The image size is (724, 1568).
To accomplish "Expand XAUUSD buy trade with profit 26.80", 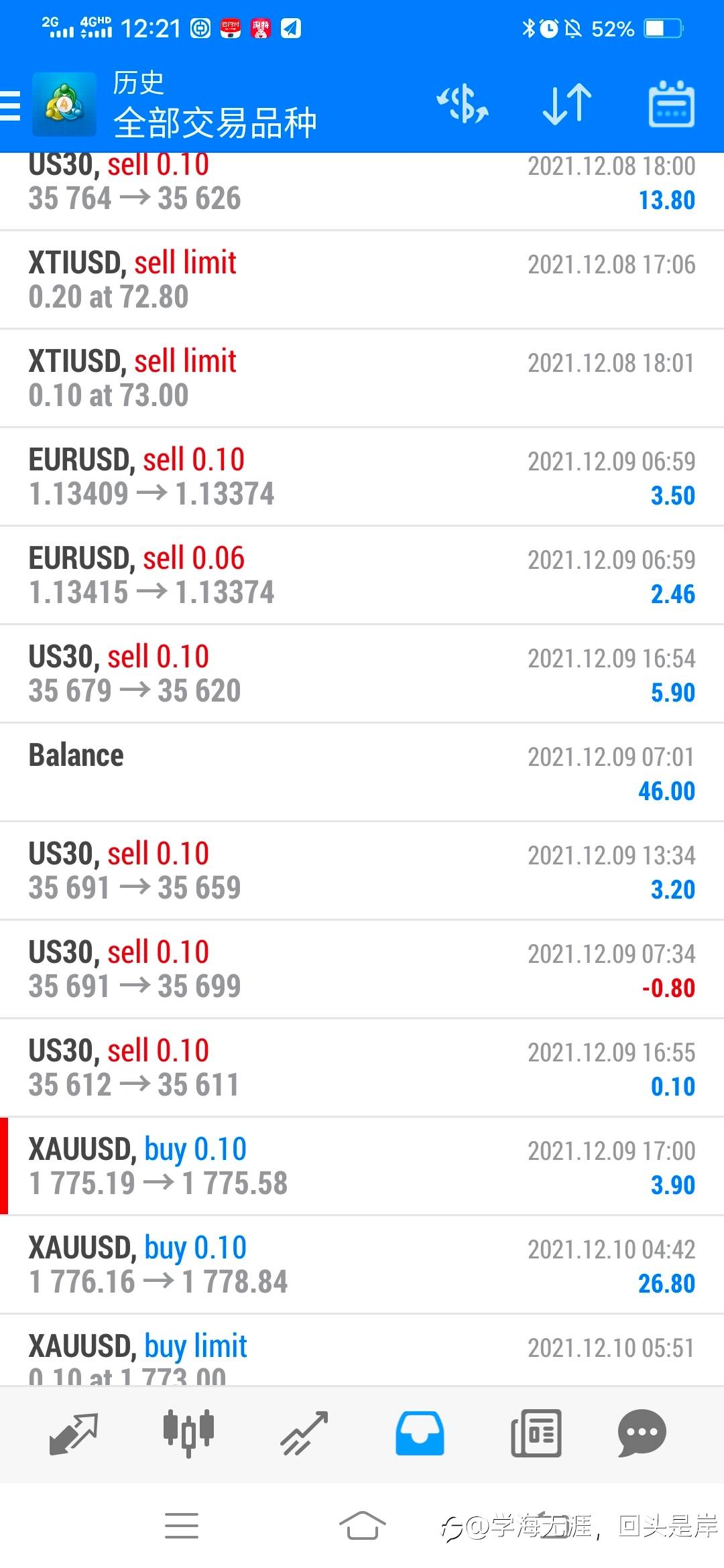I will pyautogui.click(x=362, y=1265).
